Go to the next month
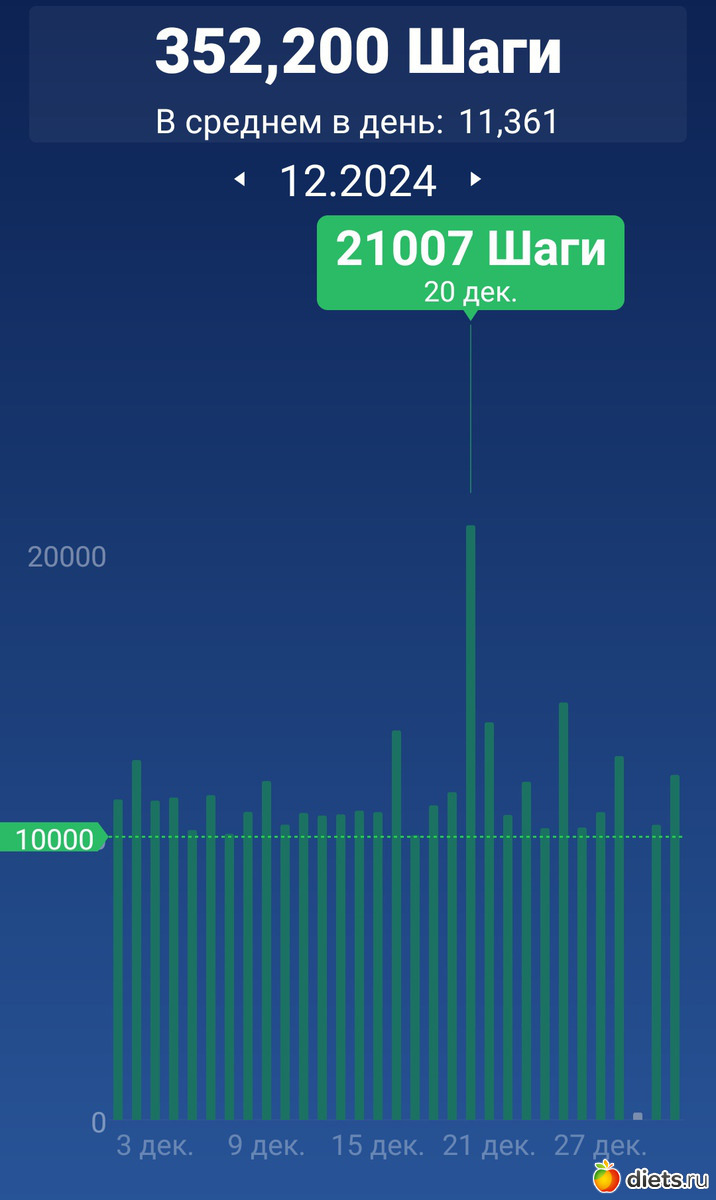716x1200 pixels. [x=476, y=180]
